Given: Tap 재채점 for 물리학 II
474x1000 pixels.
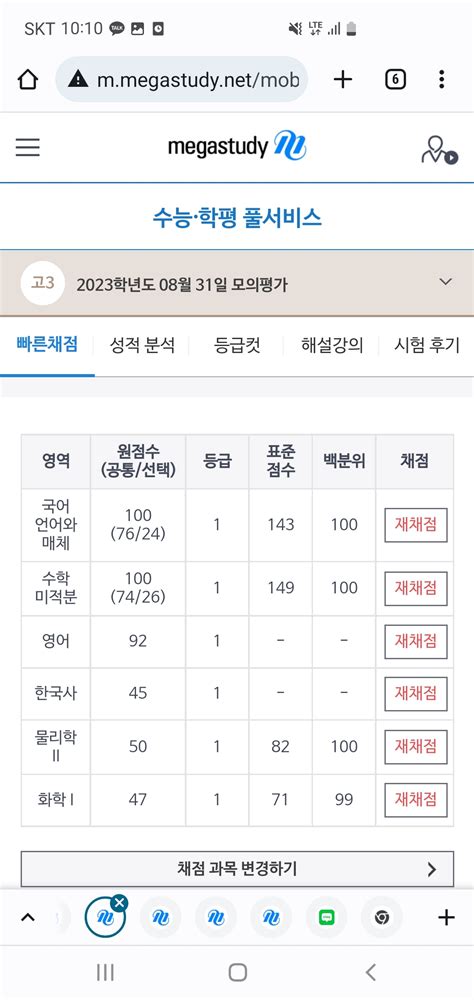Looking at the screenshot, I should point(415,747).
